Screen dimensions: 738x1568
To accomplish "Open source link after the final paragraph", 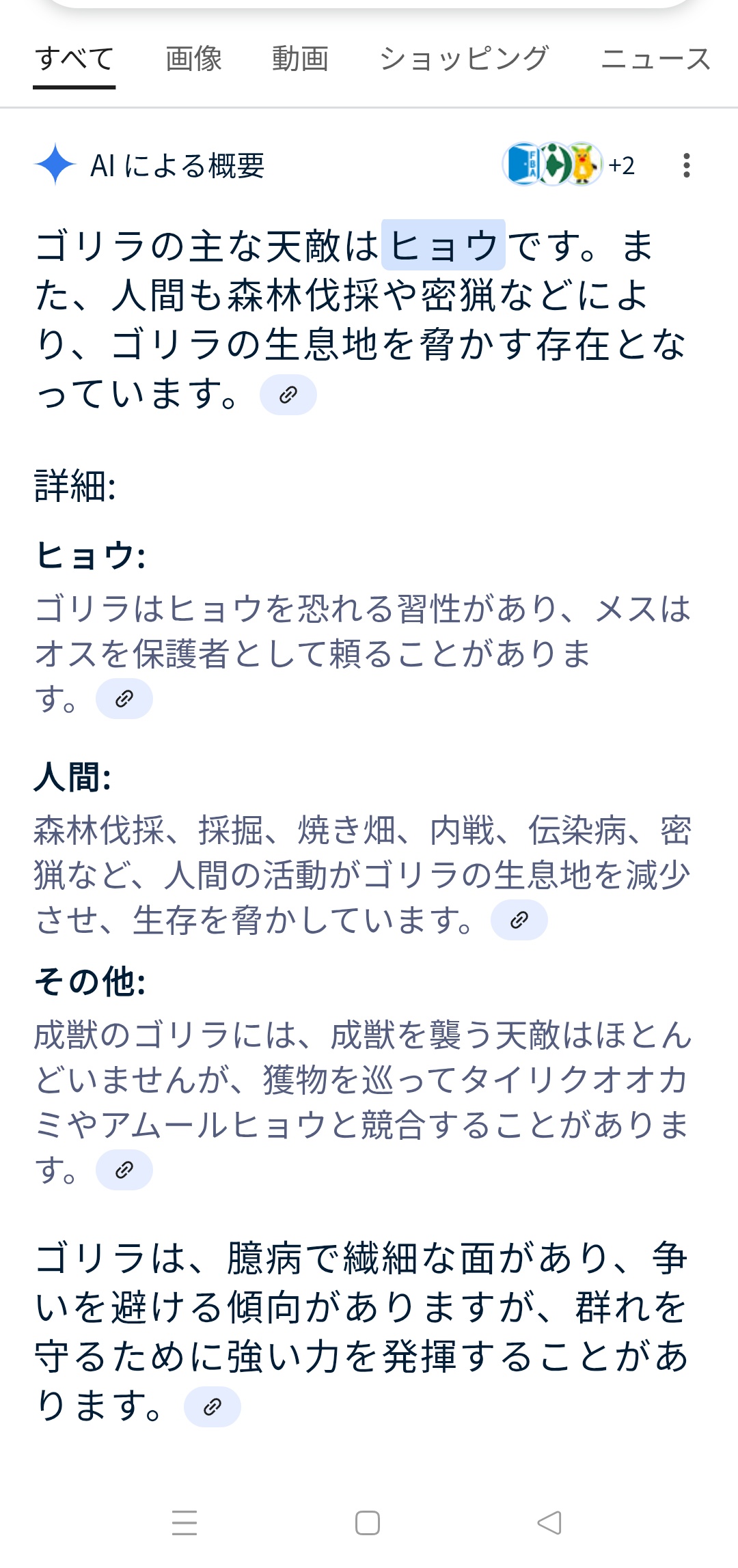I will click(x=213, y=1407).
